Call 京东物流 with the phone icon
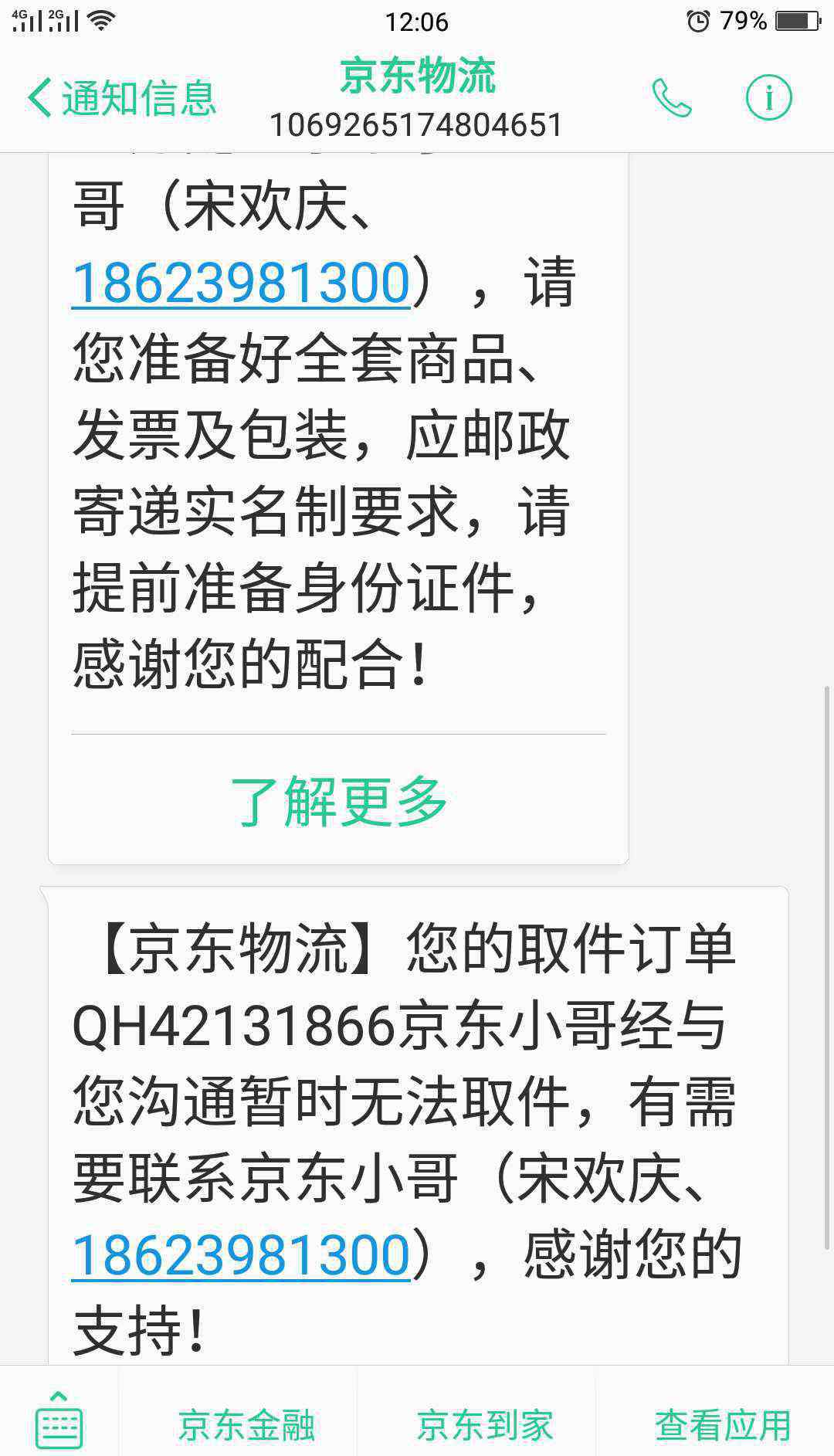Image resolution: width=834 pixels, height=1456 pixels. pyautogui.click(x=671, y=98)
